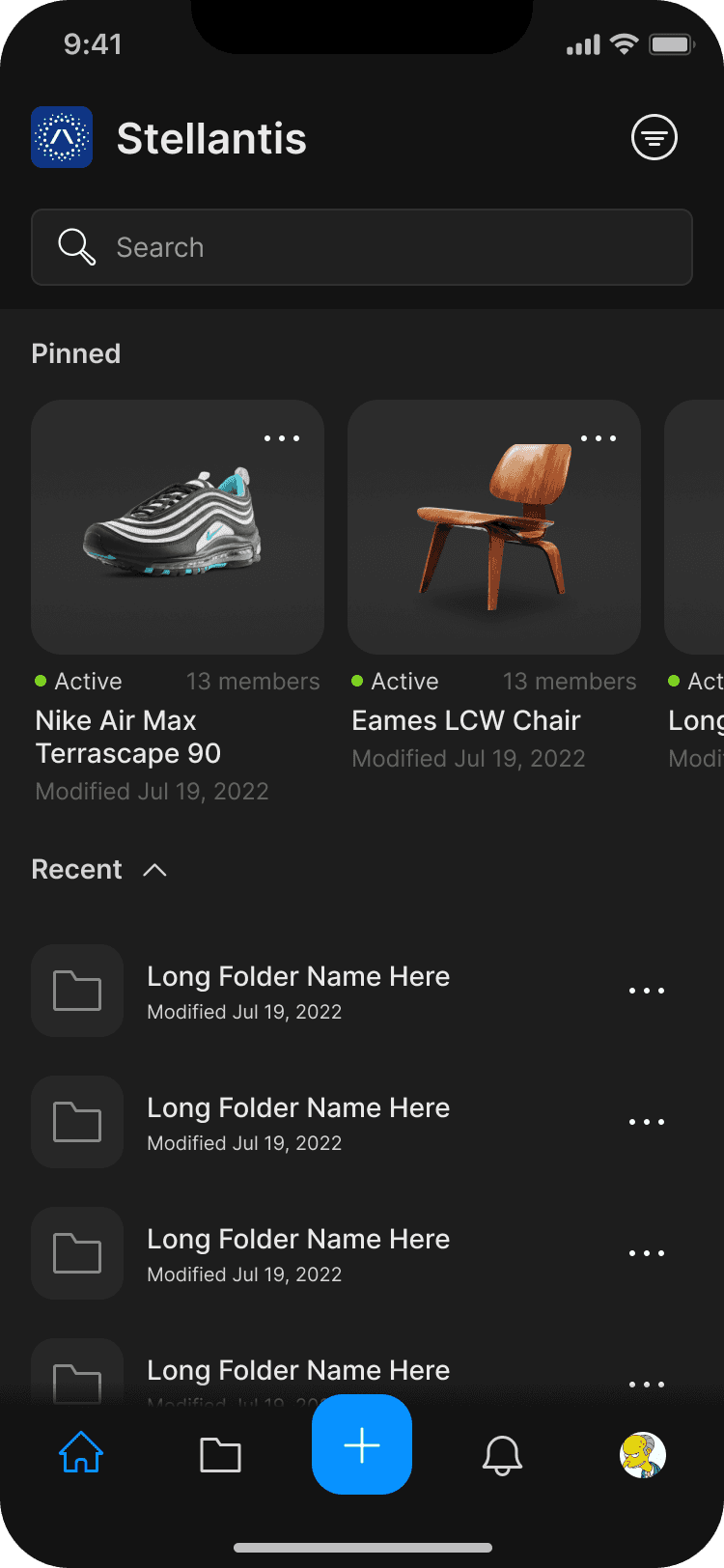Open more options for the first folder row

pos(647,991)
